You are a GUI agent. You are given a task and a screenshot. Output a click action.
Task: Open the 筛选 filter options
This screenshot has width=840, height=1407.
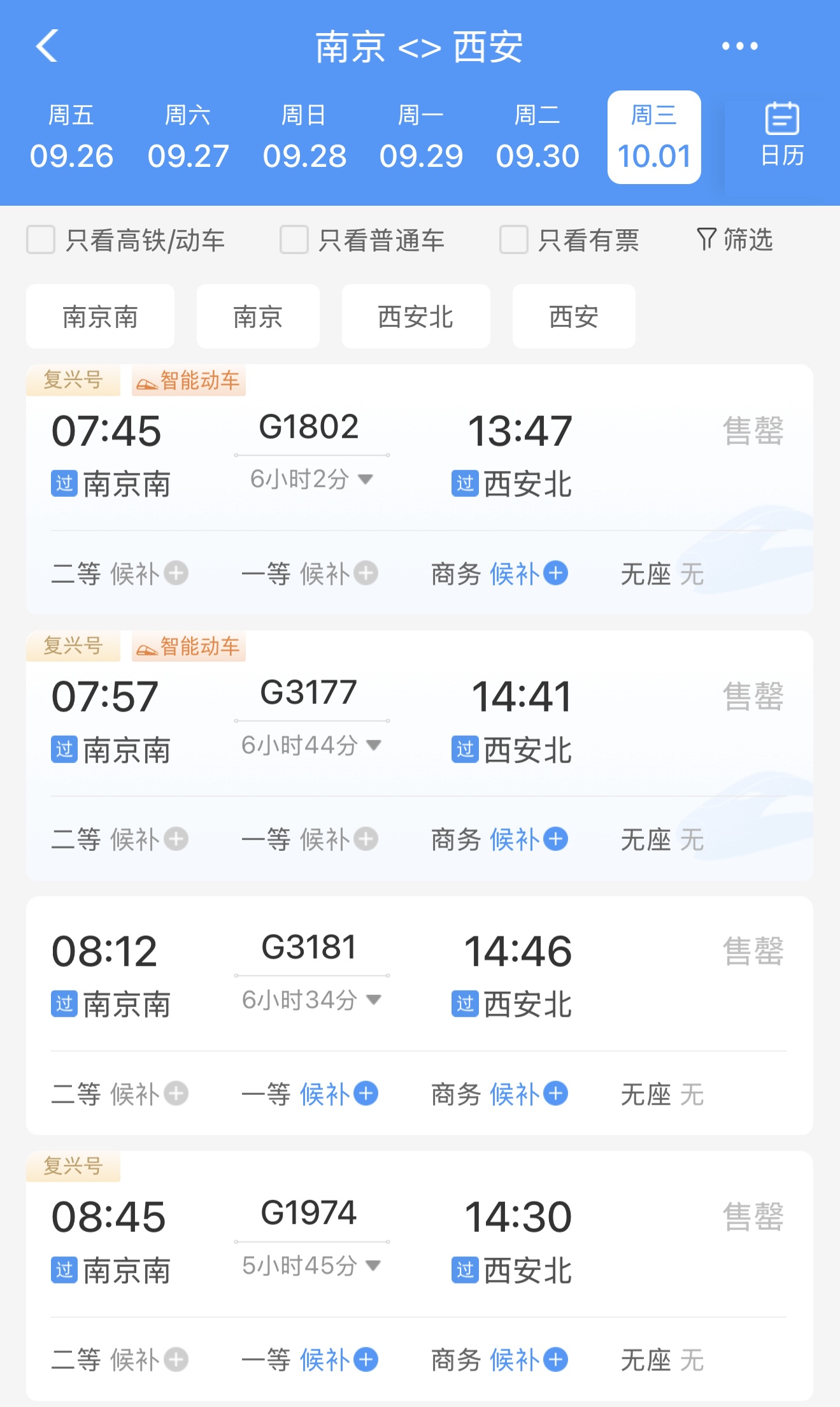click(735, 240)
